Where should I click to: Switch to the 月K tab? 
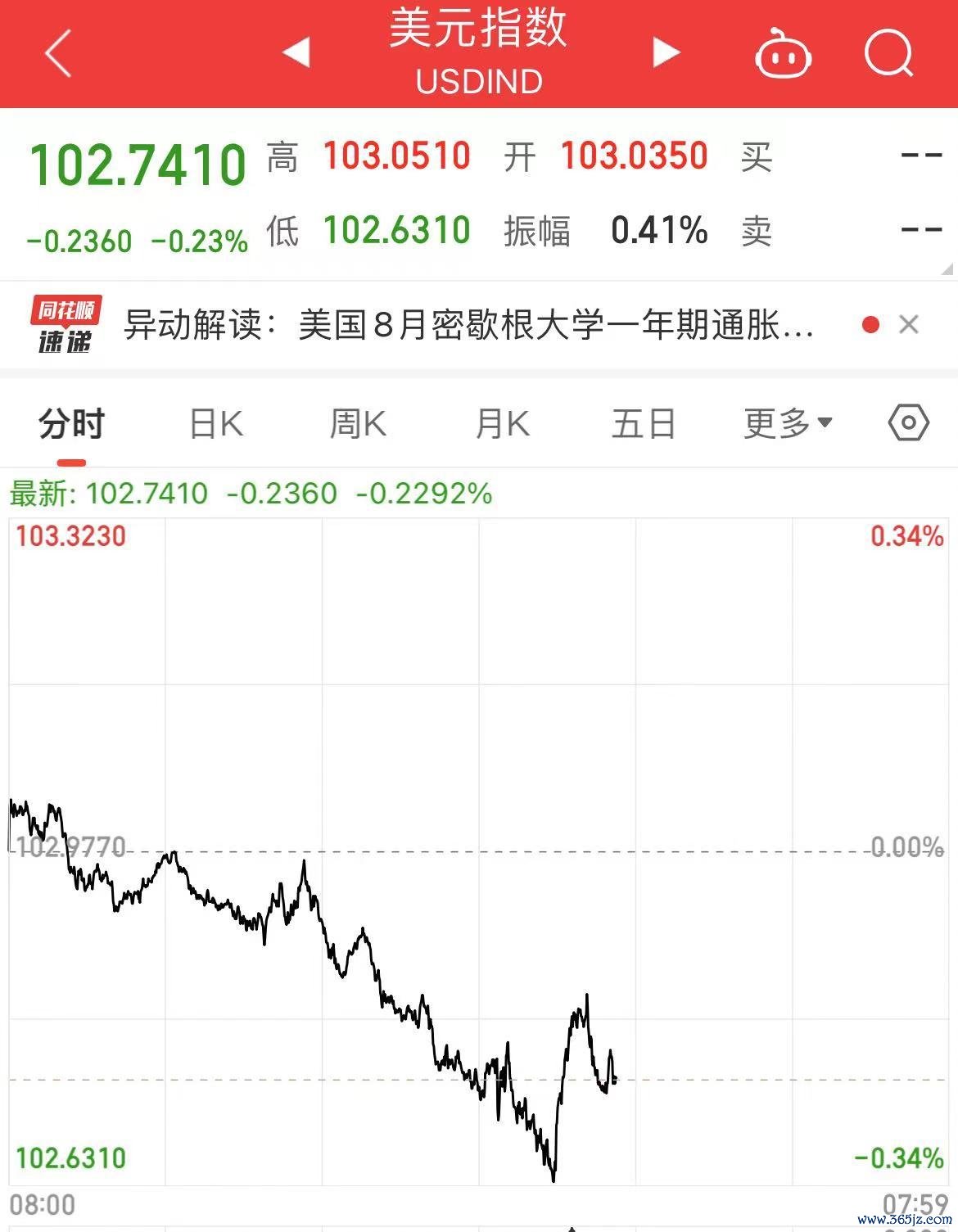coord(502,424)
